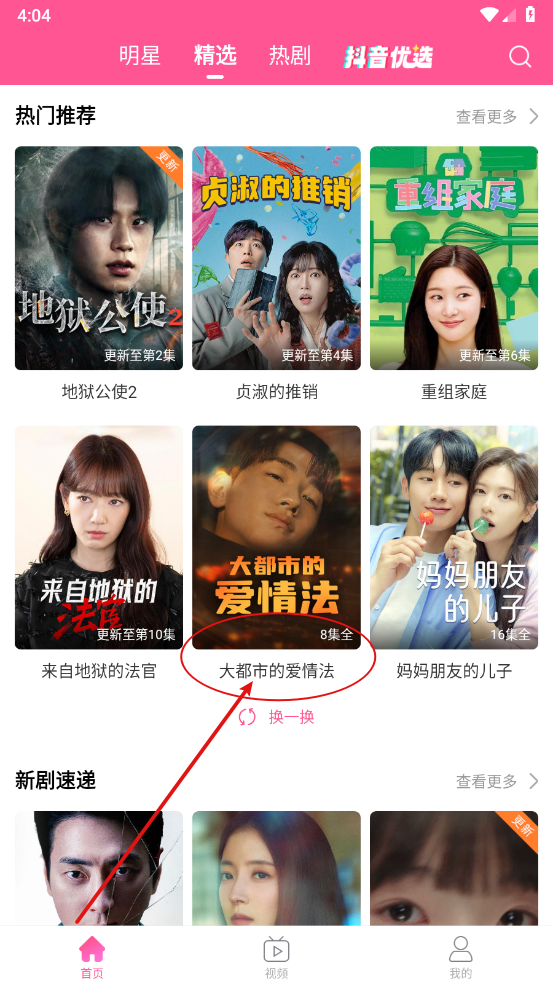Viewport: 553px width, 984px height.
Task: Open the search icon
Action: point(520,56)
